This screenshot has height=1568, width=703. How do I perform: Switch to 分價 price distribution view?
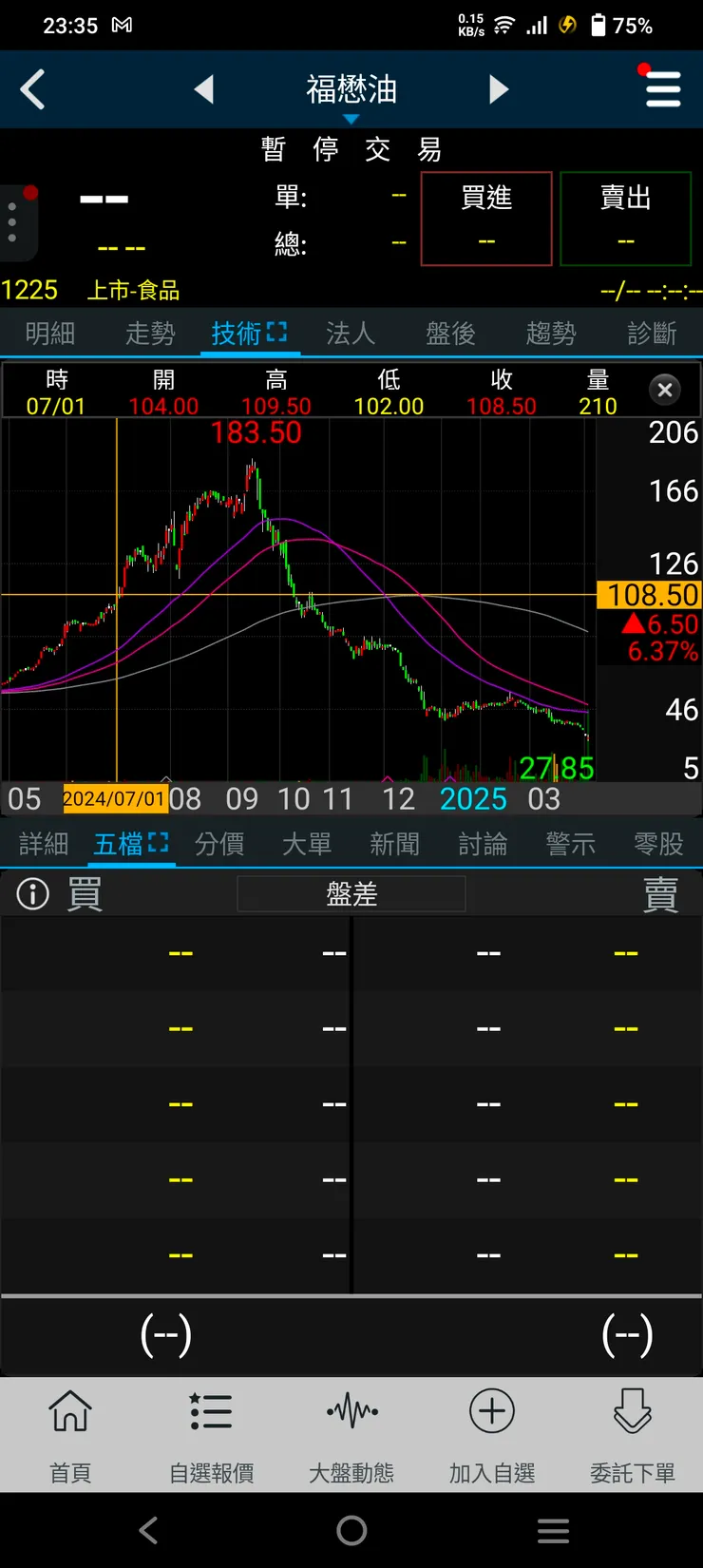pos(220,844)
